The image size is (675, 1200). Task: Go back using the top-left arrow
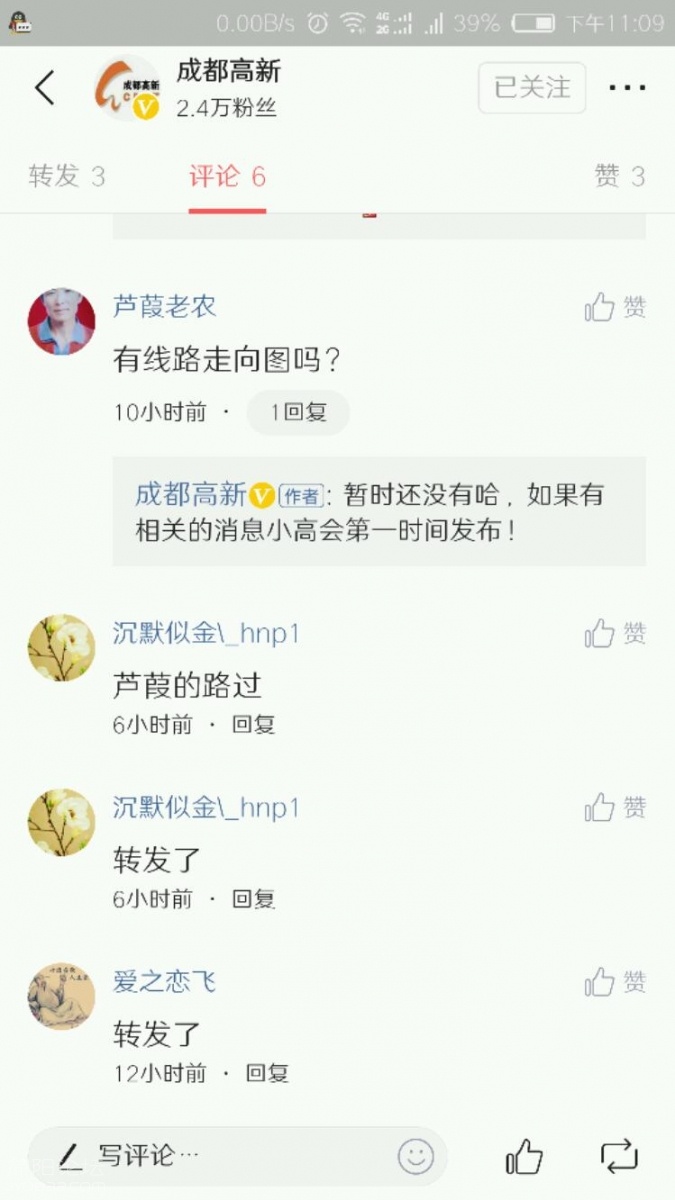click(x=44, y=88)
